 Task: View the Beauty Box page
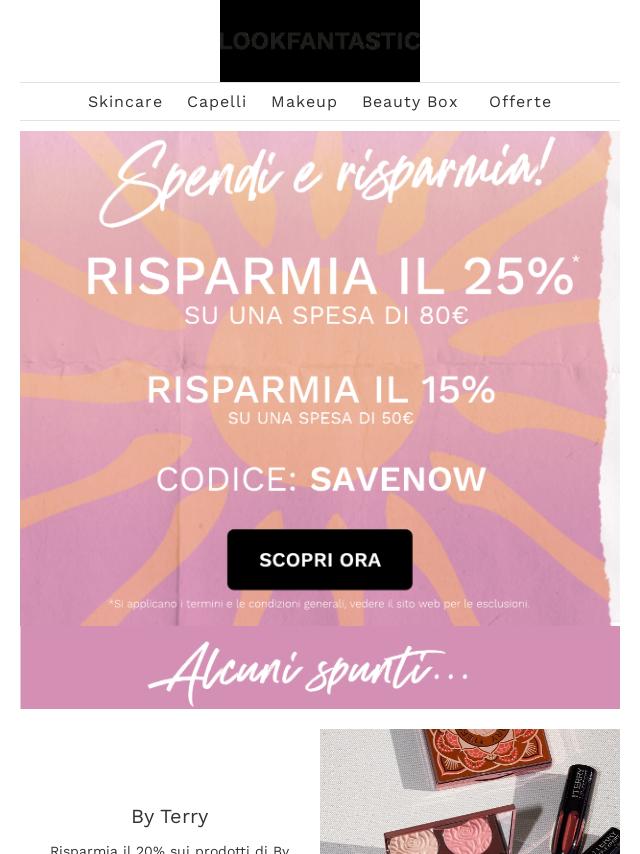click(410, 102)
